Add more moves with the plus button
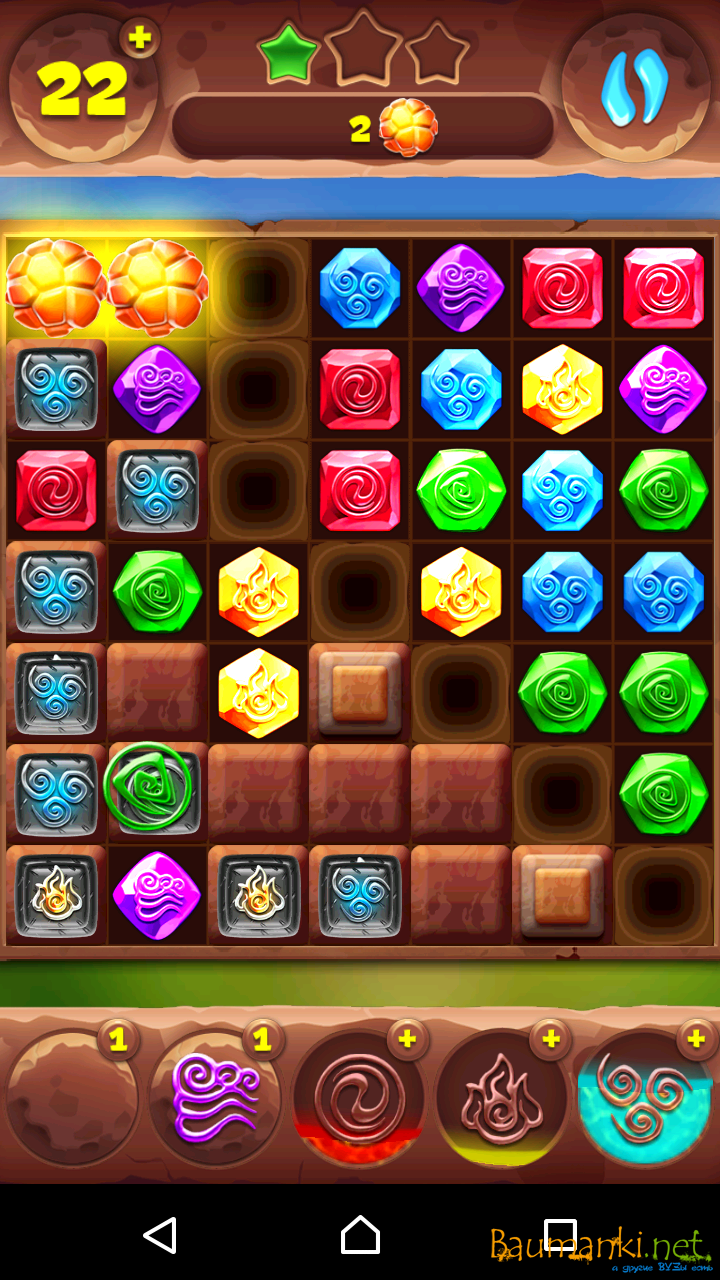This screenshot has height=1280, width=720. (140, 38)
